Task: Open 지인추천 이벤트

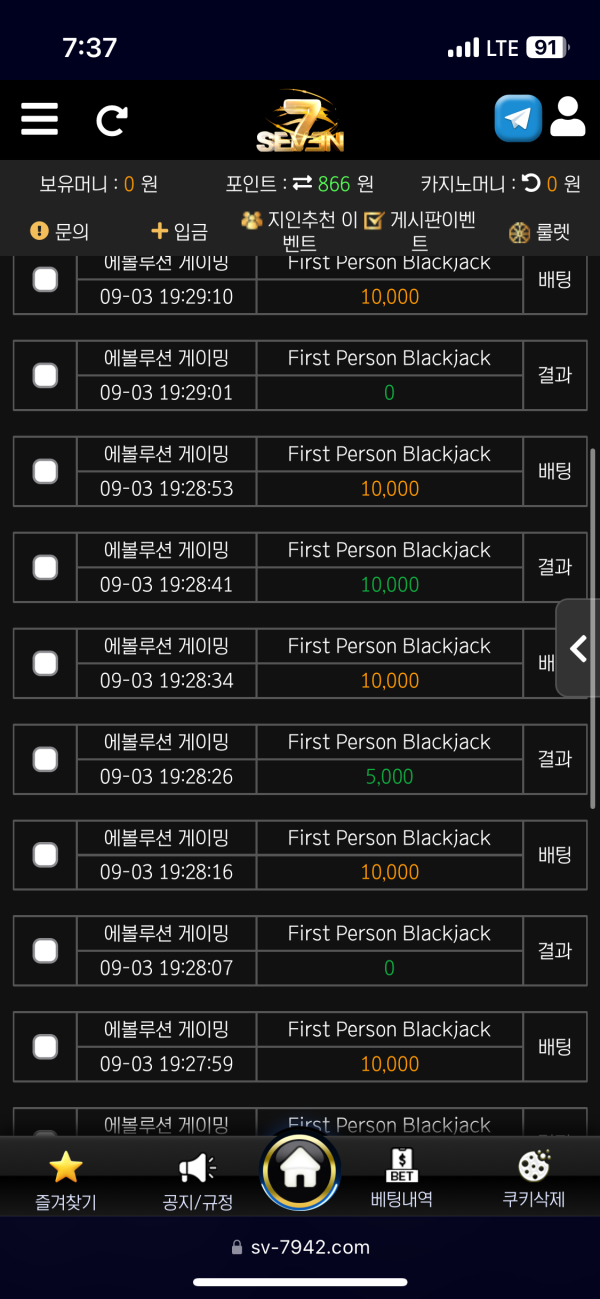Action: 298,231
